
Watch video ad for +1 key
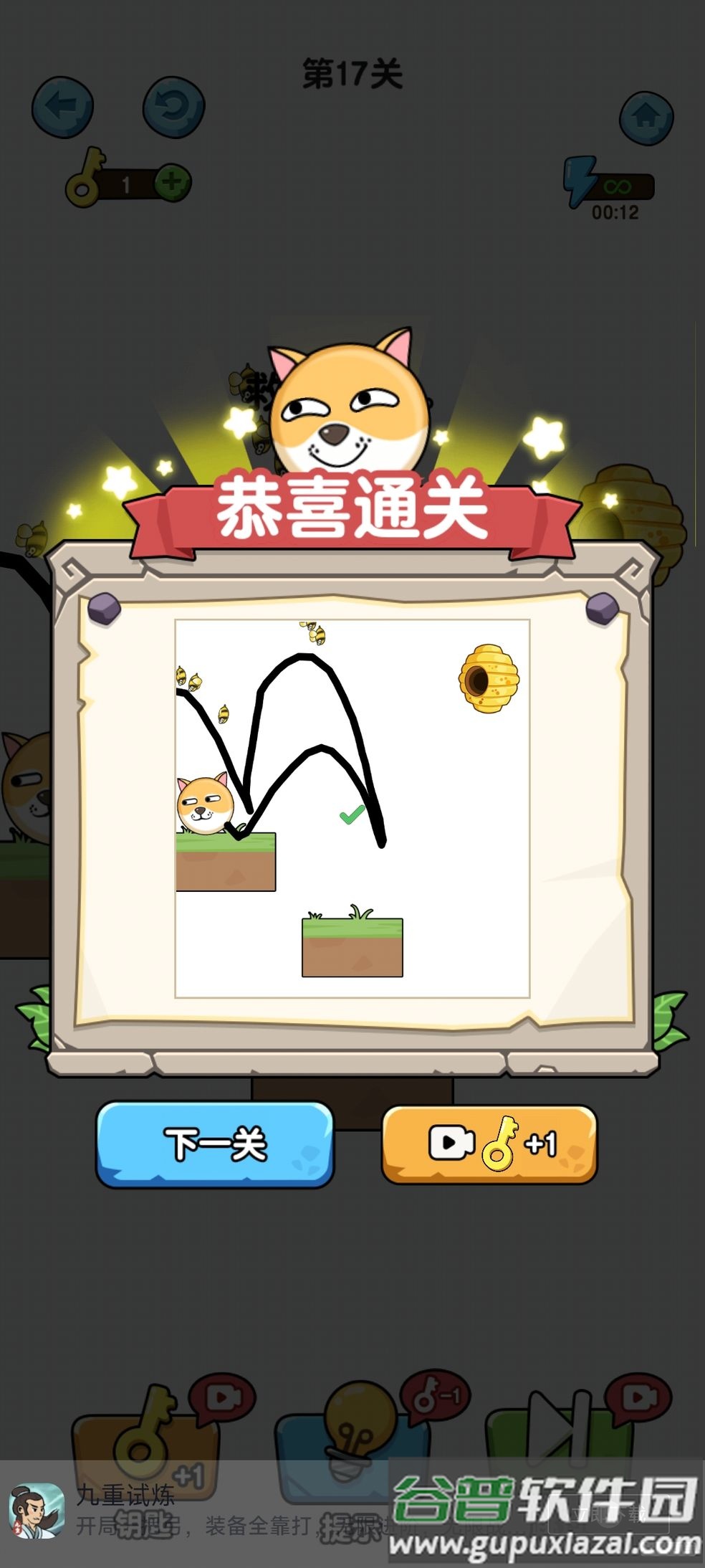[489, 1143]
